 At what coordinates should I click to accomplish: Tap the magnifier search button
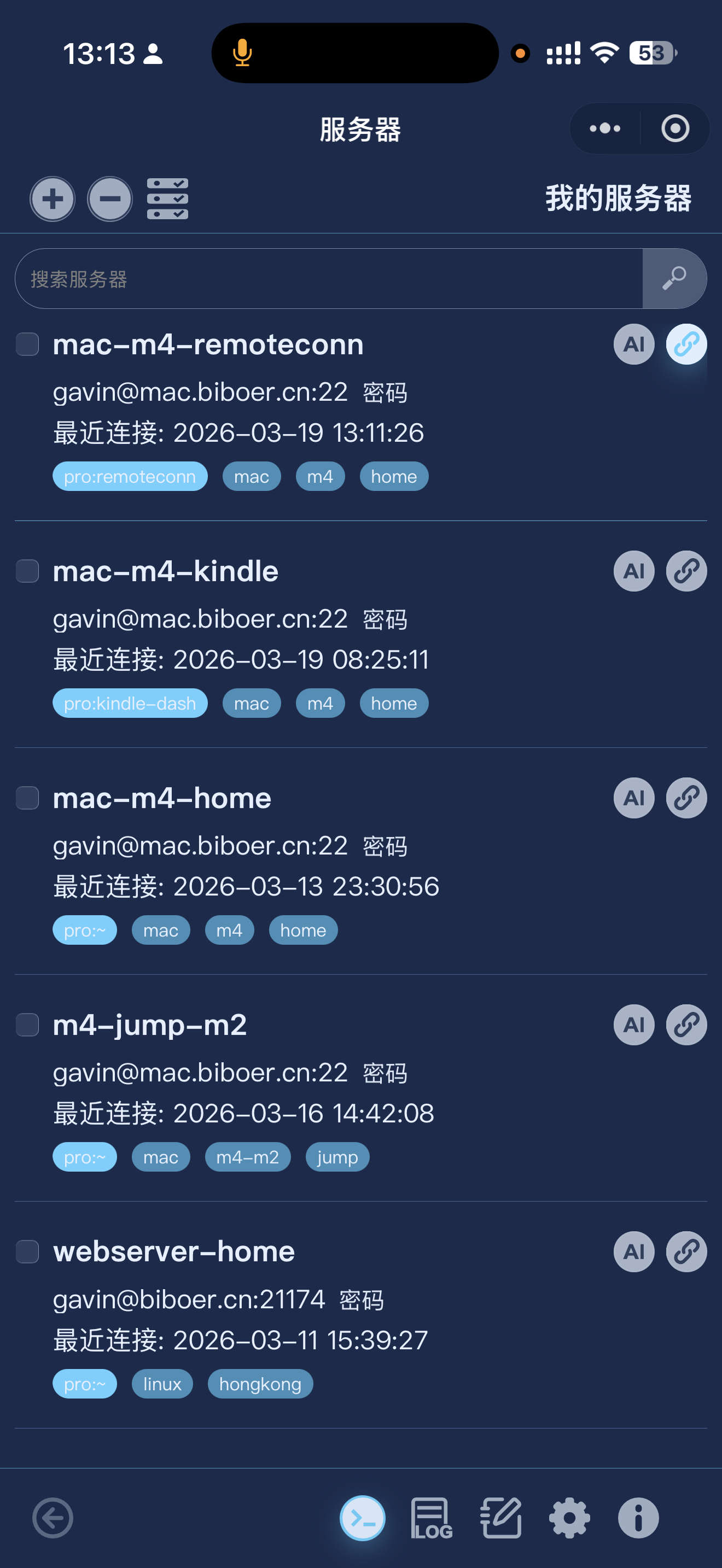coord(674,279)
